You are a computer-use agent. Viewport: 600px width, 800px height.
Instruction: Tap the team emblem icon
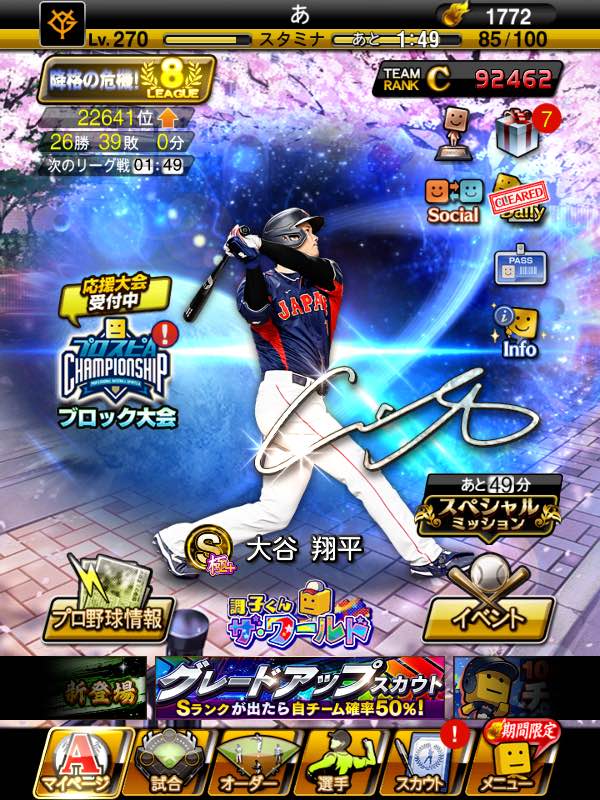[62, 24]
